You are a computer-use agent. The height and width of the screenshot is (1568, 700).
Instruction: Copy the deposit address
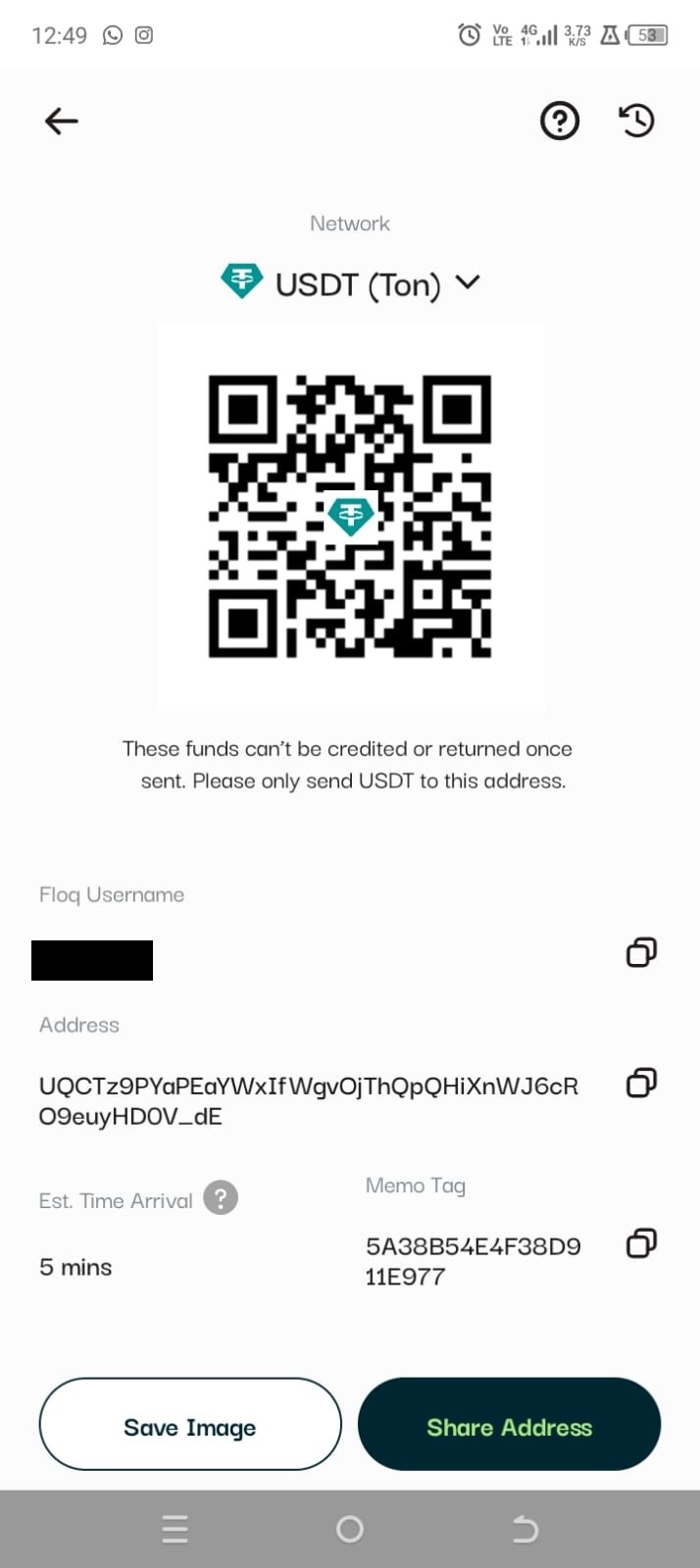[x=640, y=1083]
